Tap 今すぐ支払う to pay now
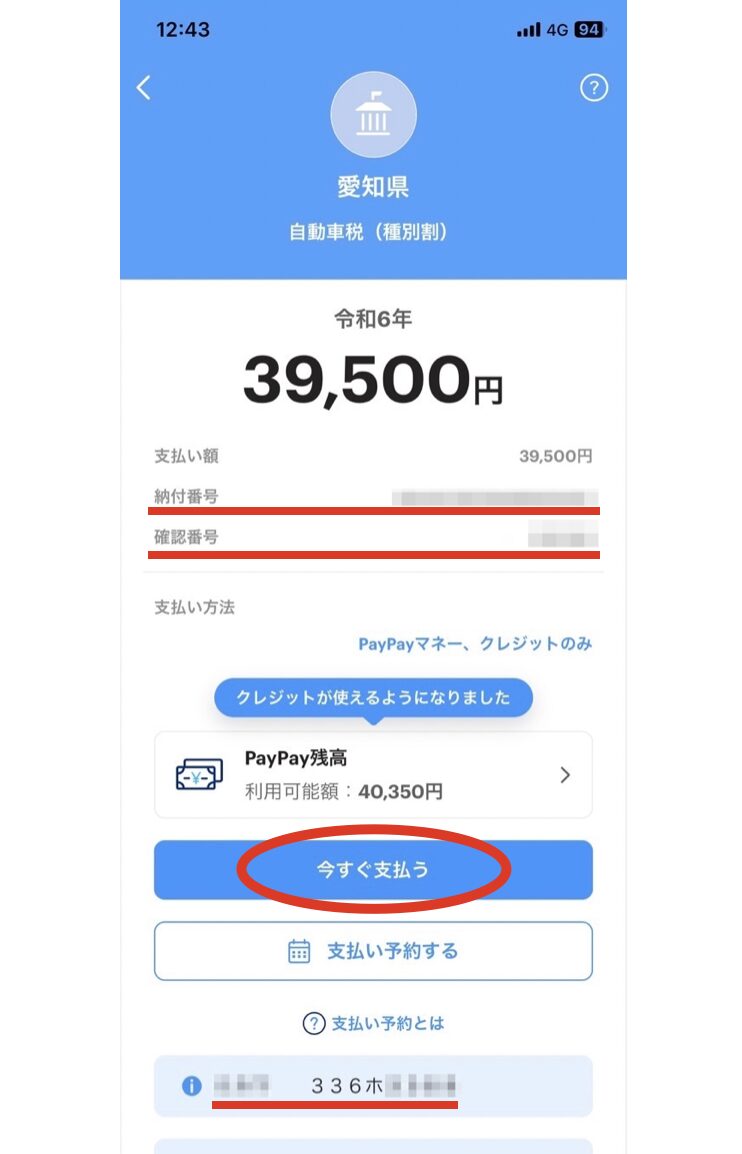The width and height of the screenshot is (742, 1154). 373,870
